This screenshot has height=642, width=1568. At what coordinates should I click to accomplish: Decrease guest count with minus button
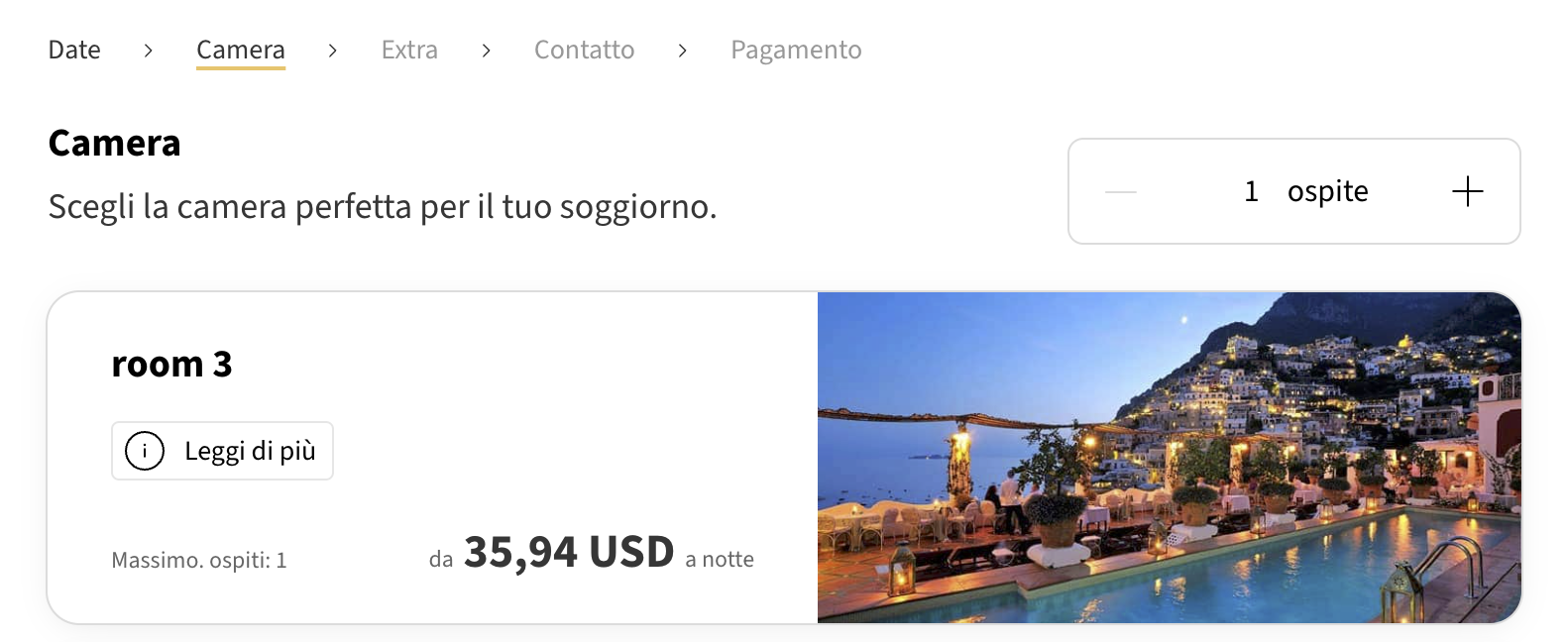tap(1120, 191)
